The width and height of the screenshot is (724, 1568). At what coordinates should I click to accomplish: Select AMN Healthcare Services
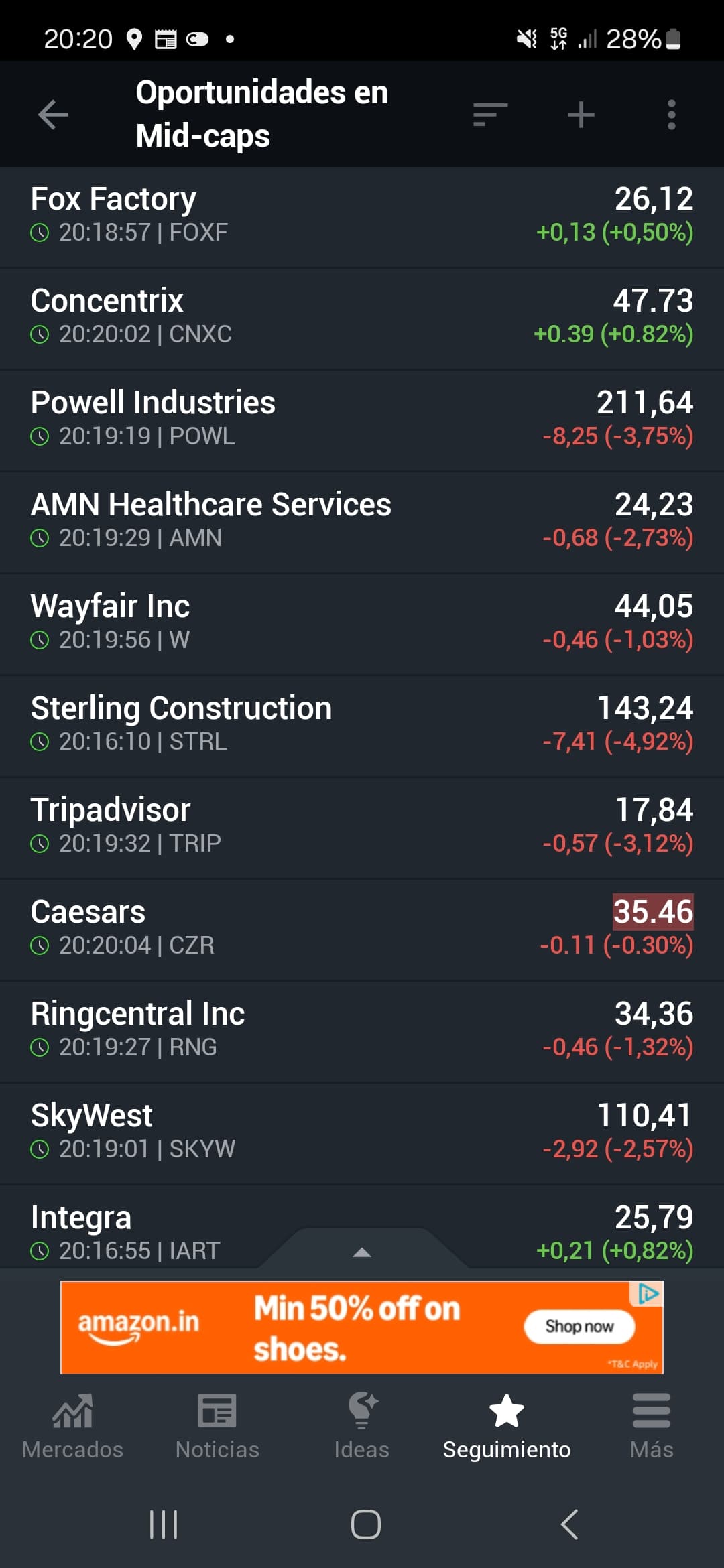coord(362,523)
